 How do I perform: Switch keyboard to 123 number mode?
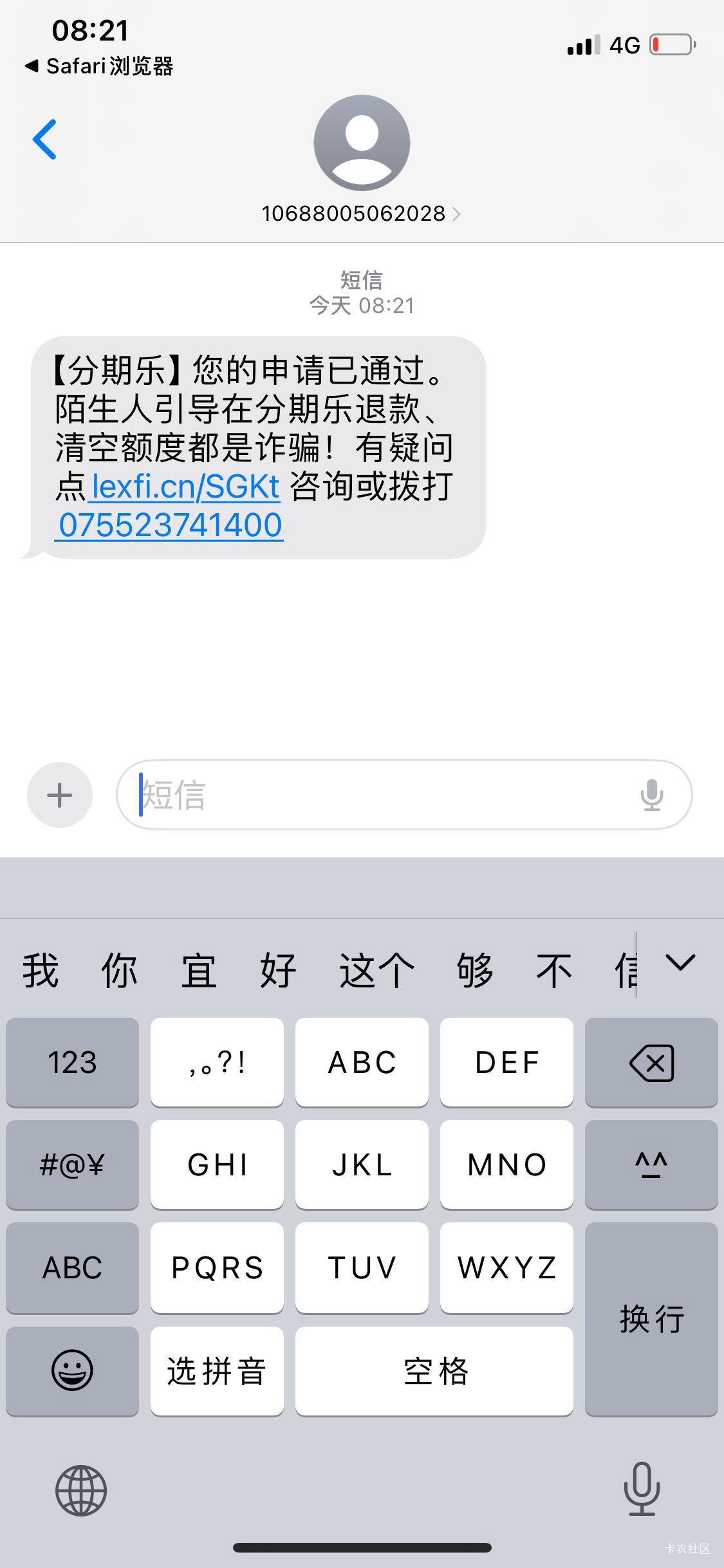[72, 1062]
